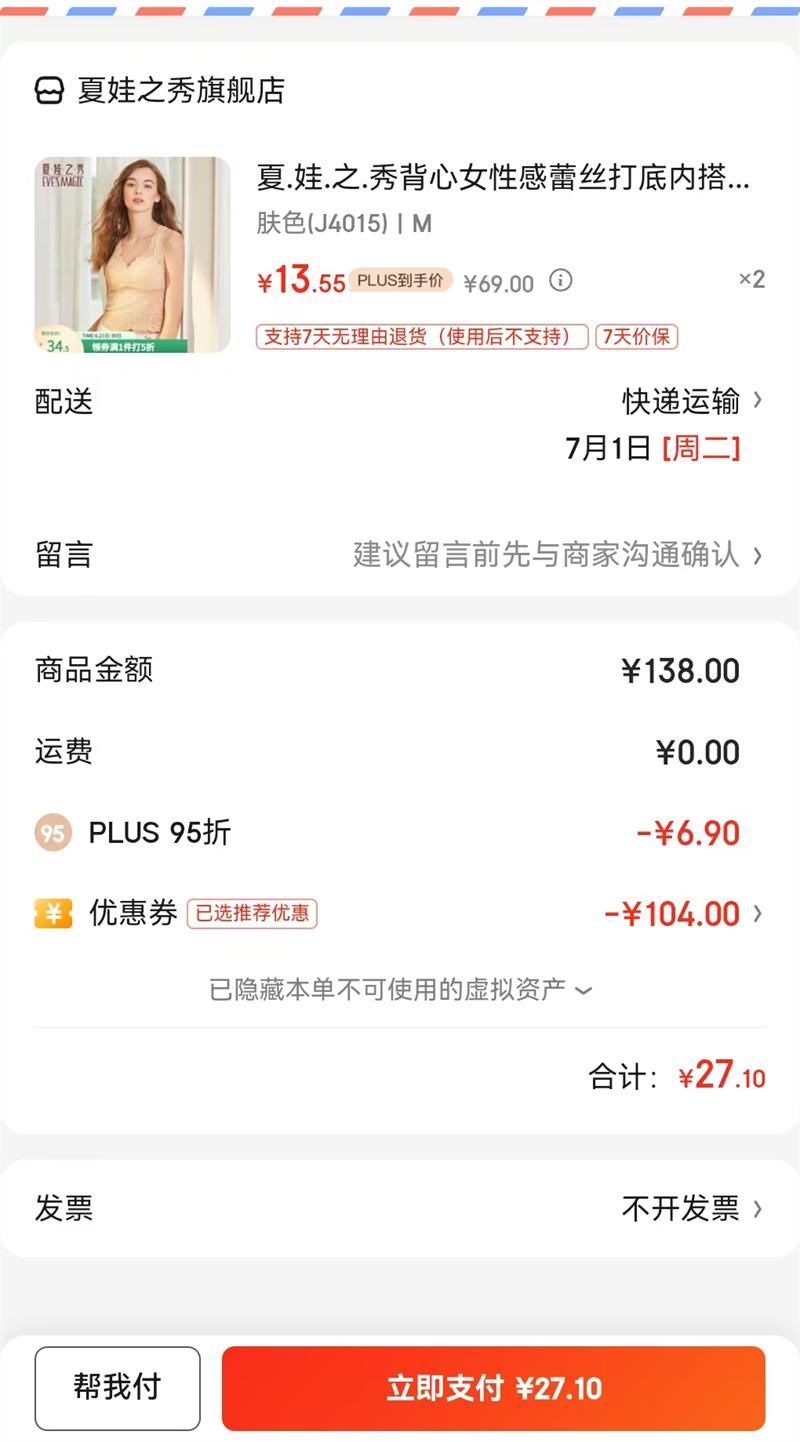Open the lace vest product thumbnail

click(x=132, y=255)
